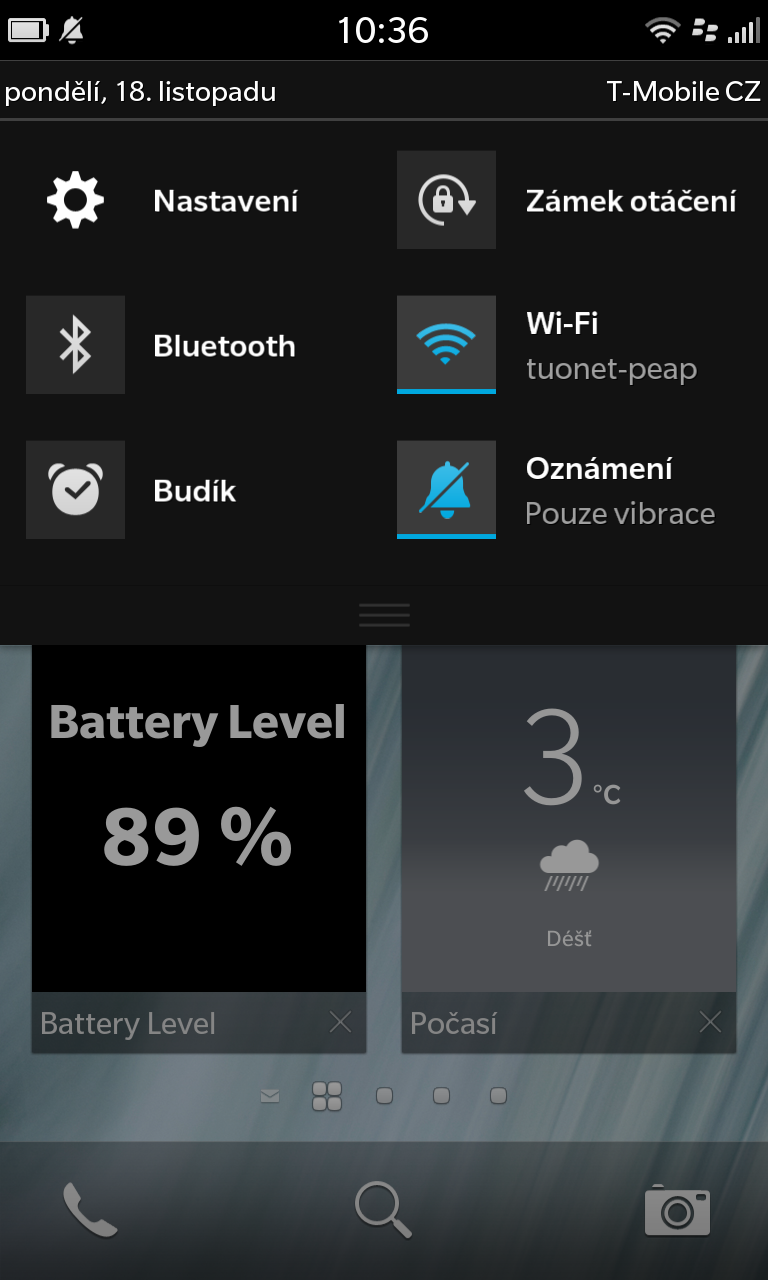Open Nastavení settings

[x=172, y=201]
